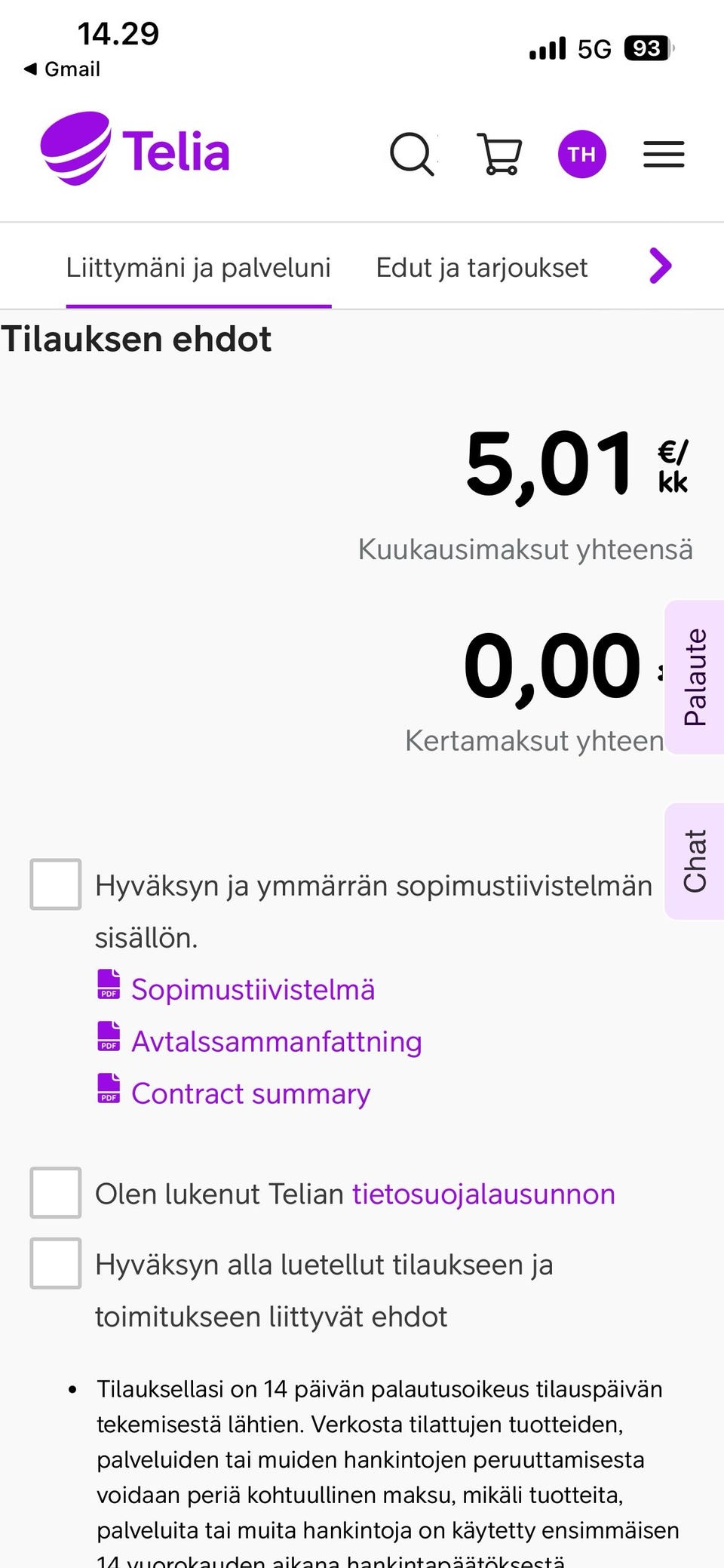Open the Sopimustiivistelmä document

point(253,989)
